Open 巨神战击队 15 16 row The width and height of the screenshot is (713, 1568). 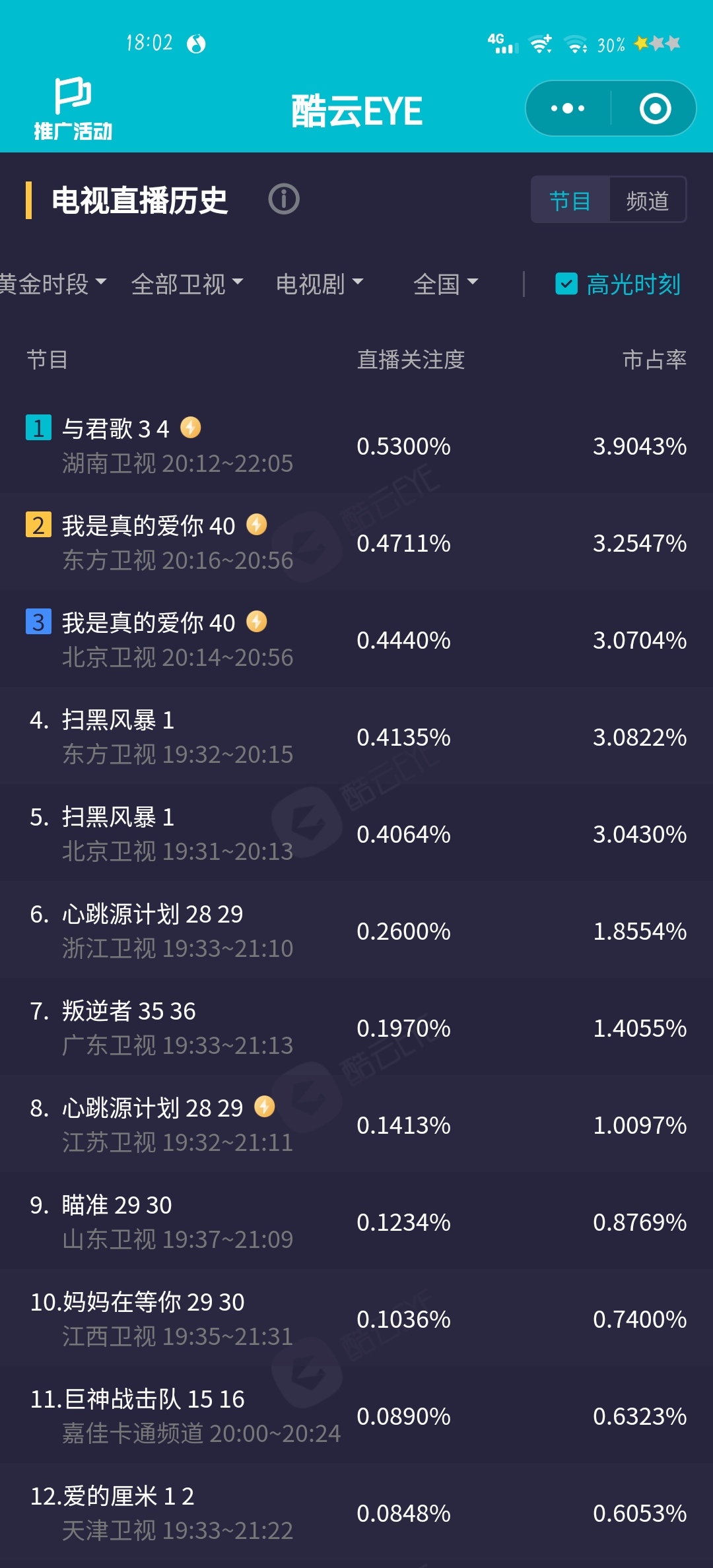(356, 1416)
